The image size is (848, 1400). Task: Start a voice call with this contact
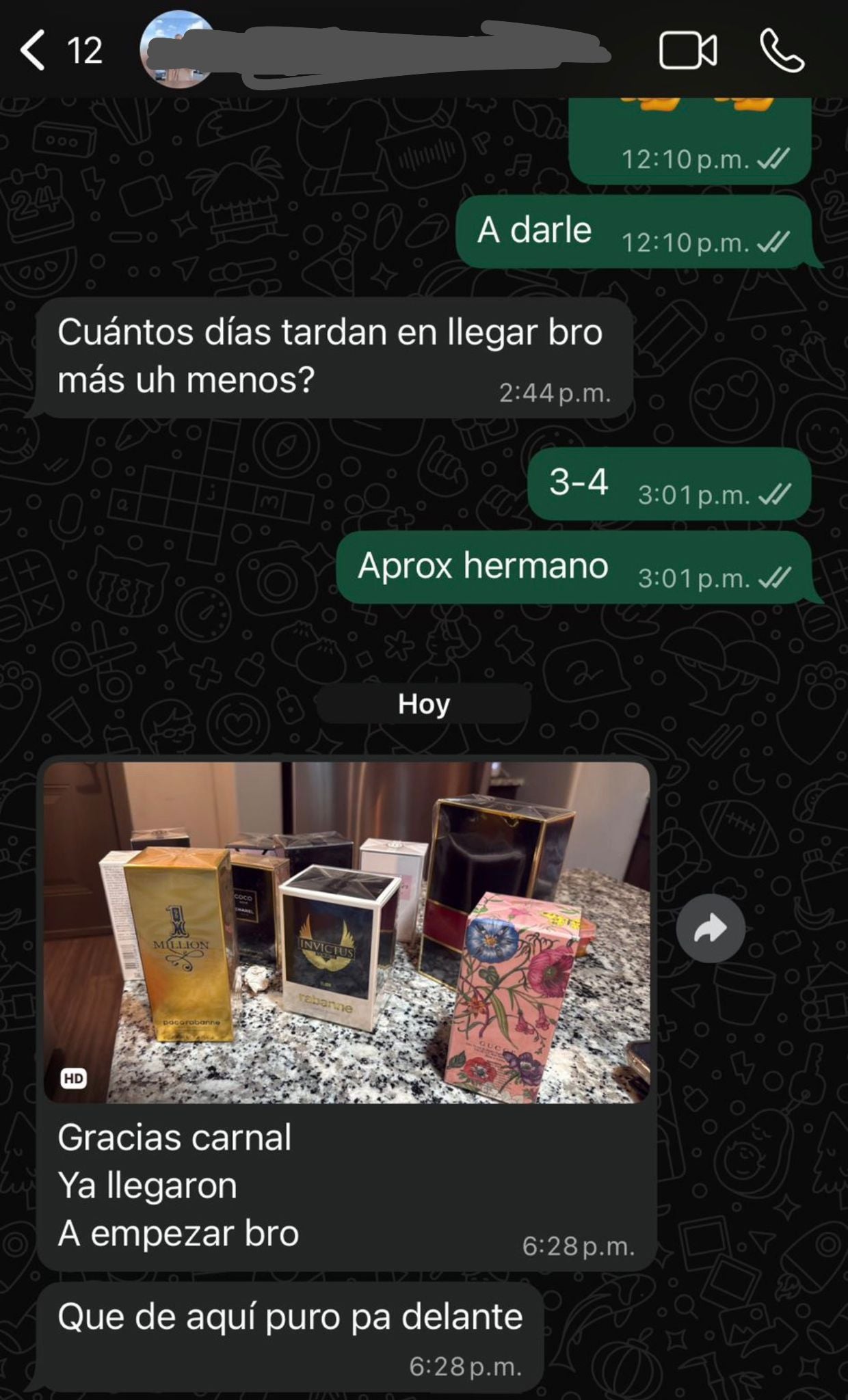point(782,51)
